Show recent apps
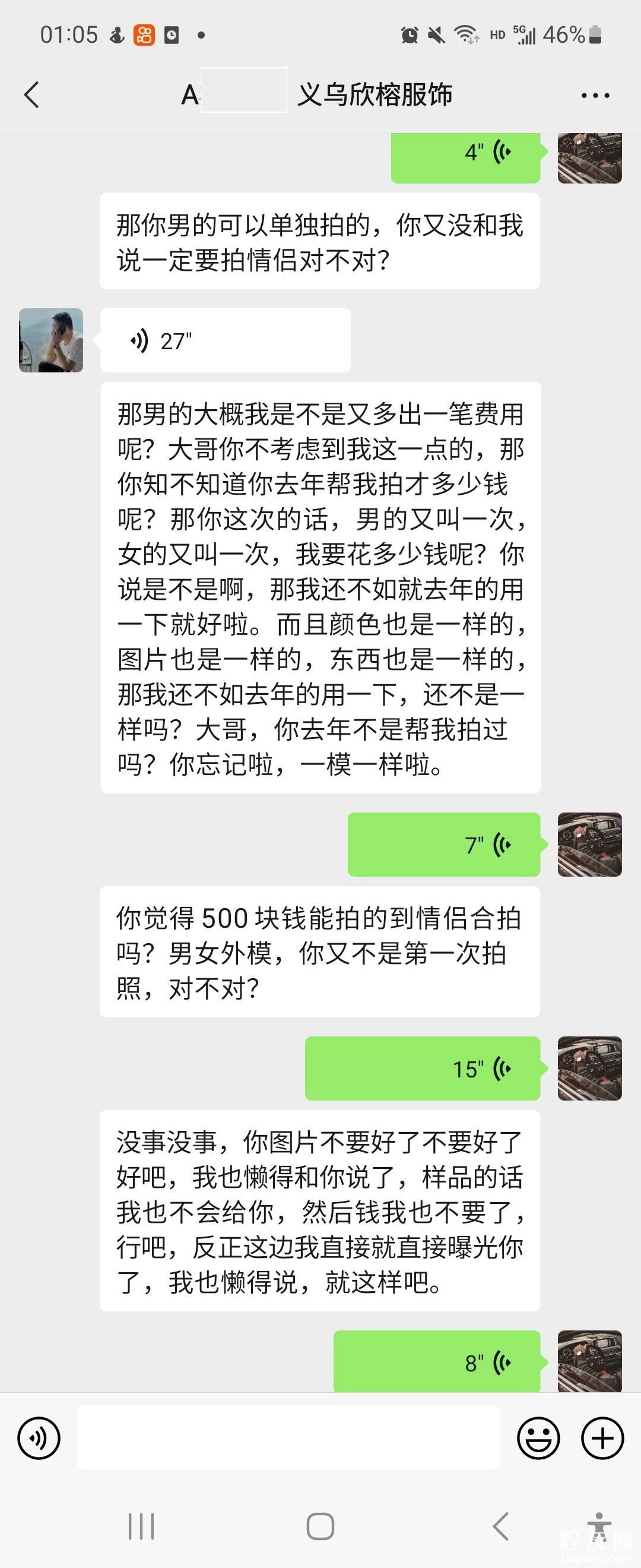Screen dimensions: 641x1568 [x=141, y=1526]
